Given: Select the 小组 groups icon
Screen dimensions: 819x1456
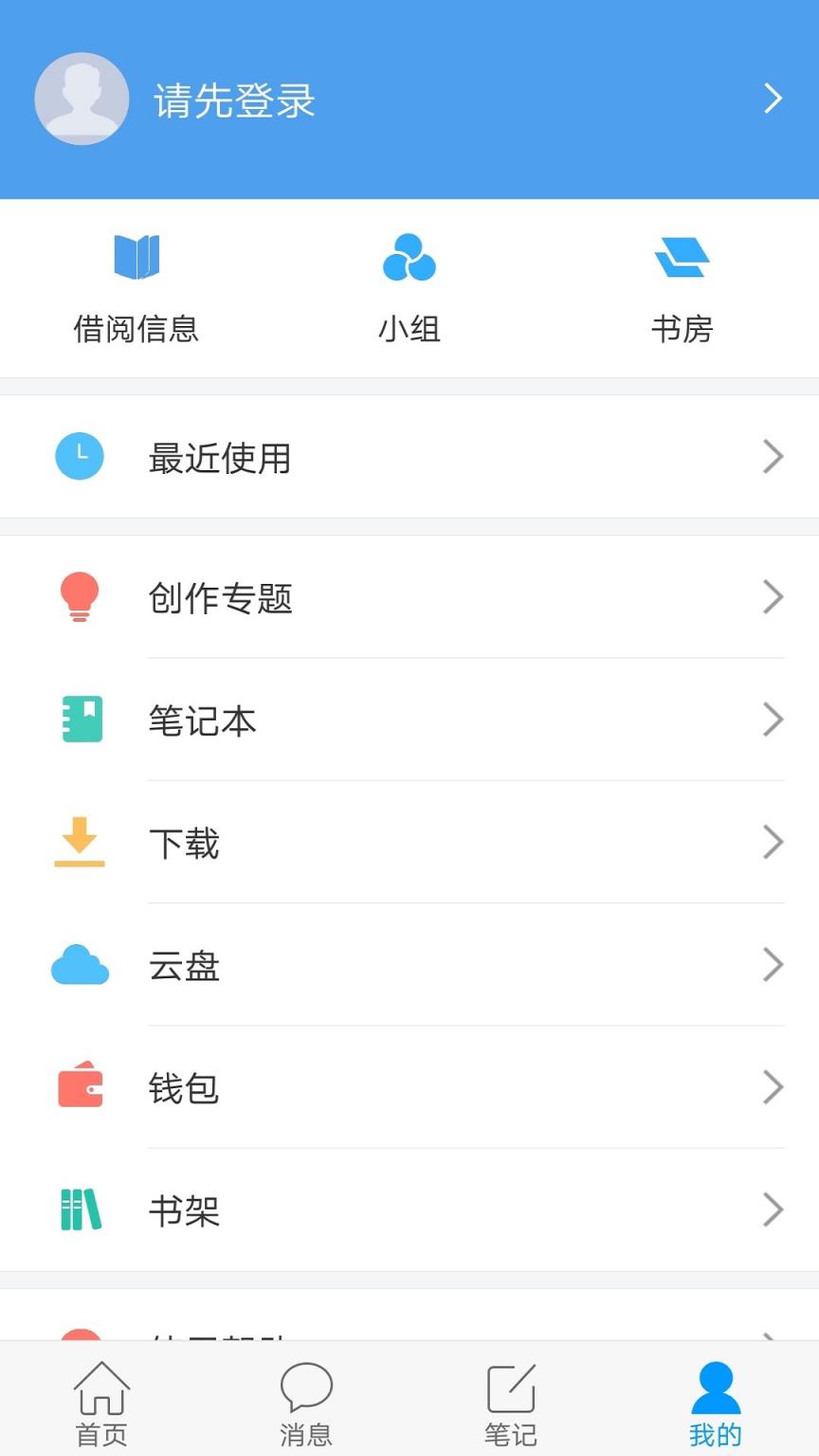Looking at the screenshot, I should [x=409, y=256].
